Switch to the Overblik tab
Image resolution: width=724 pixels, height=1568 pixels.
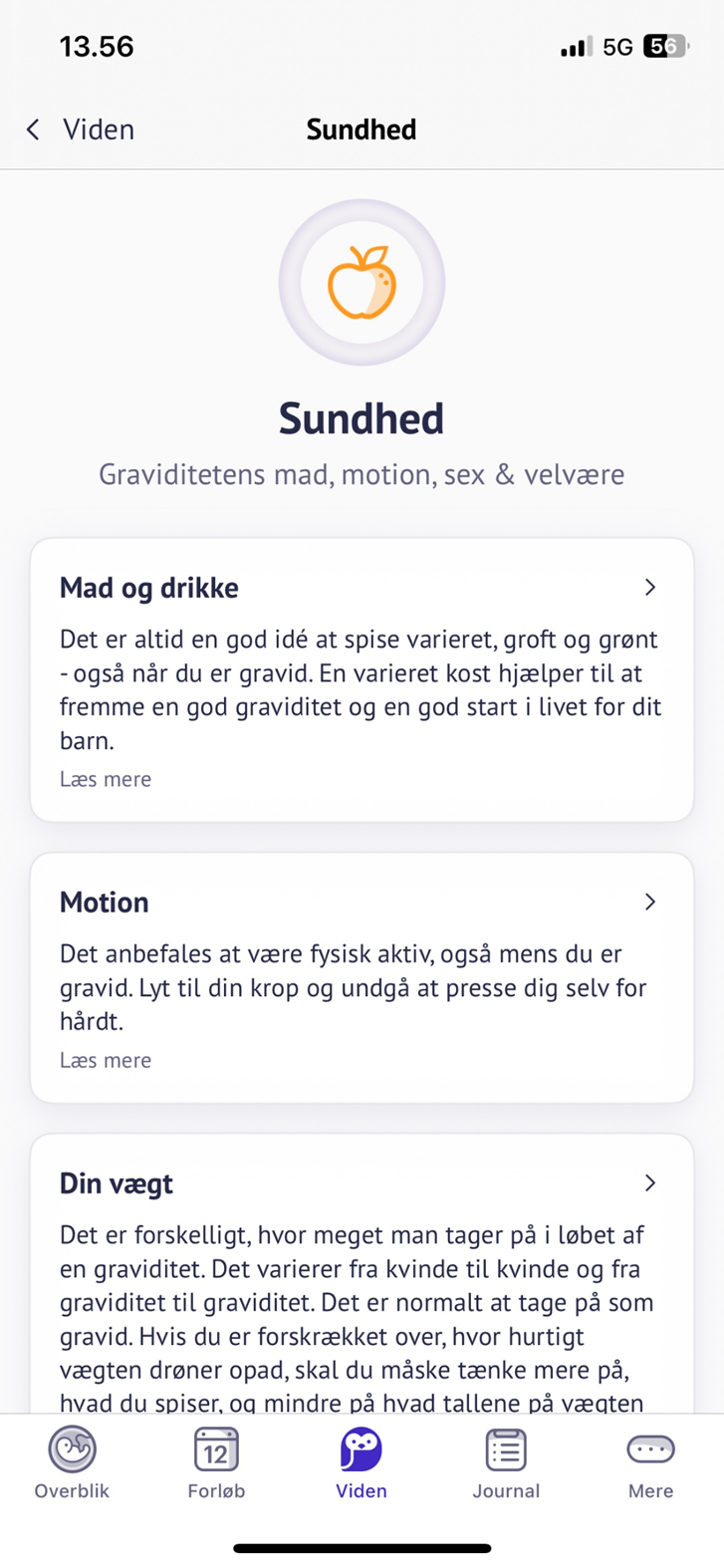(x=71, y=1464)
